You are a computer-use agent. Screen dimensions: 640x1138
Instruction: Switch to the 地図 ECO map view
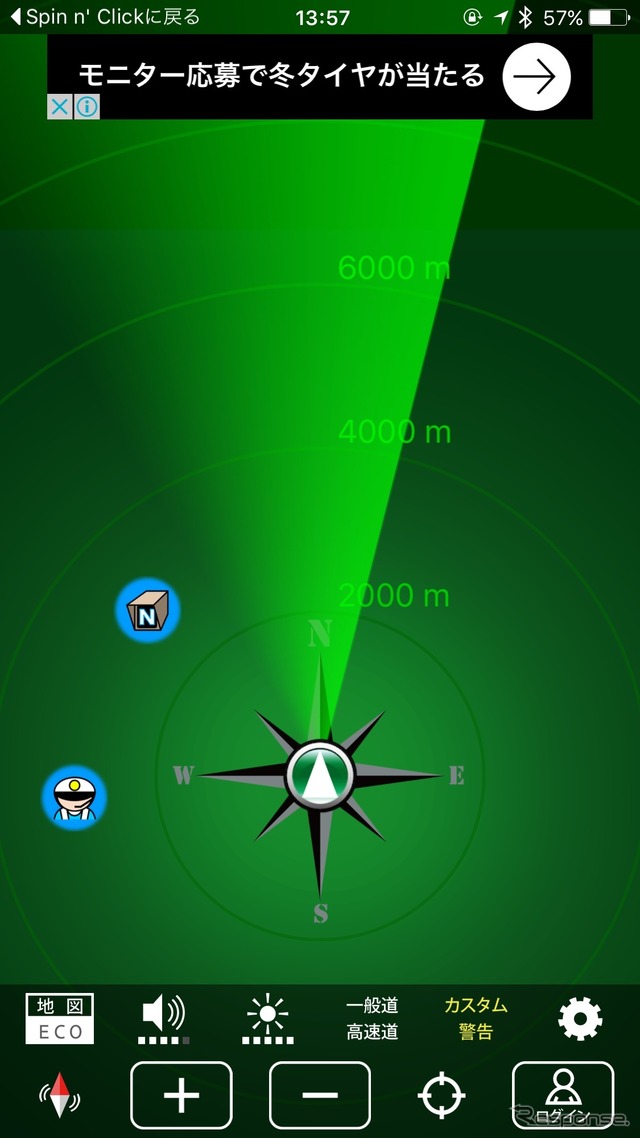coord(60,1018)
